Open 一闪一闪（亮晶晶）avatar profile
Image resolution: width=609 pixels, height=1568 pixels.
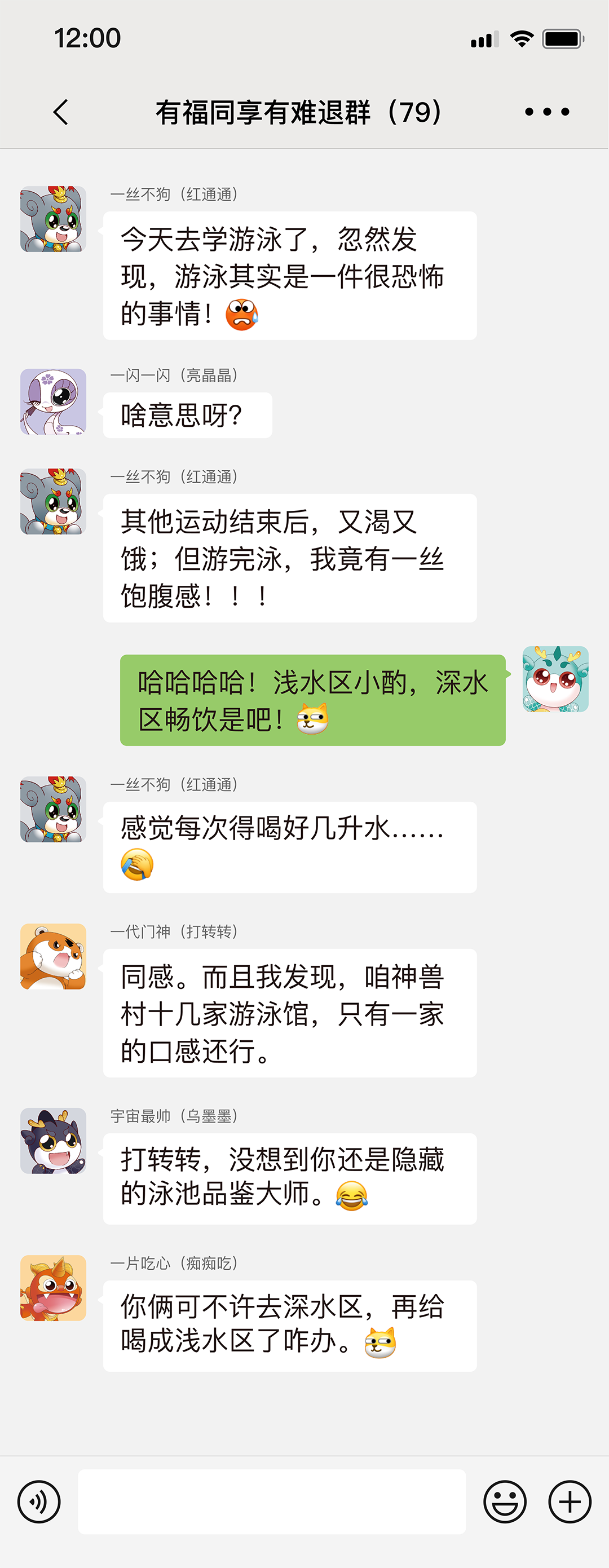(x=53, y=402)
